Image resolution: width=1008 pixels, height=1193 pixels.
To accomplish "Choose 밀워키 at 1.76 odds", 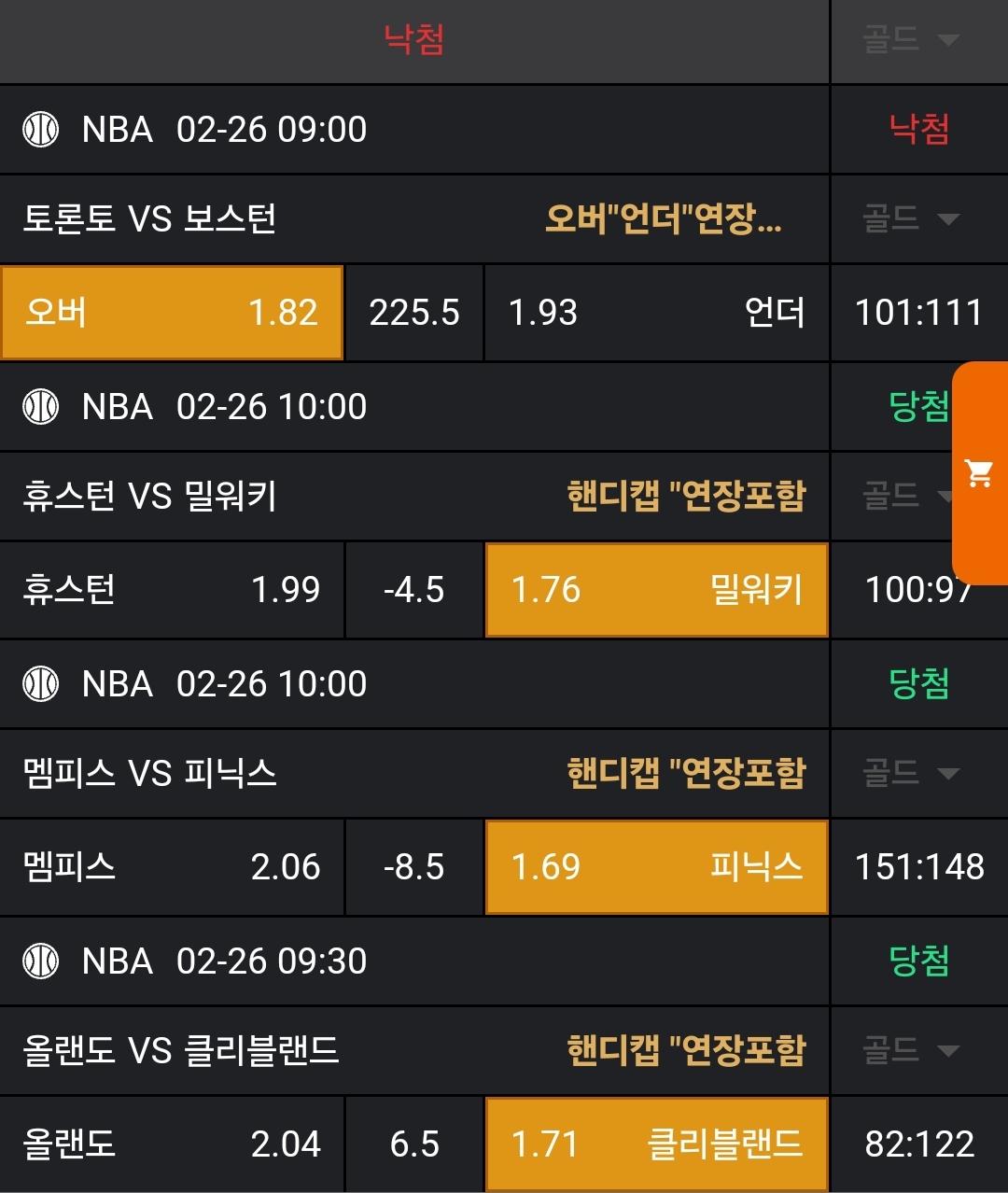I will tap(656, 590).
